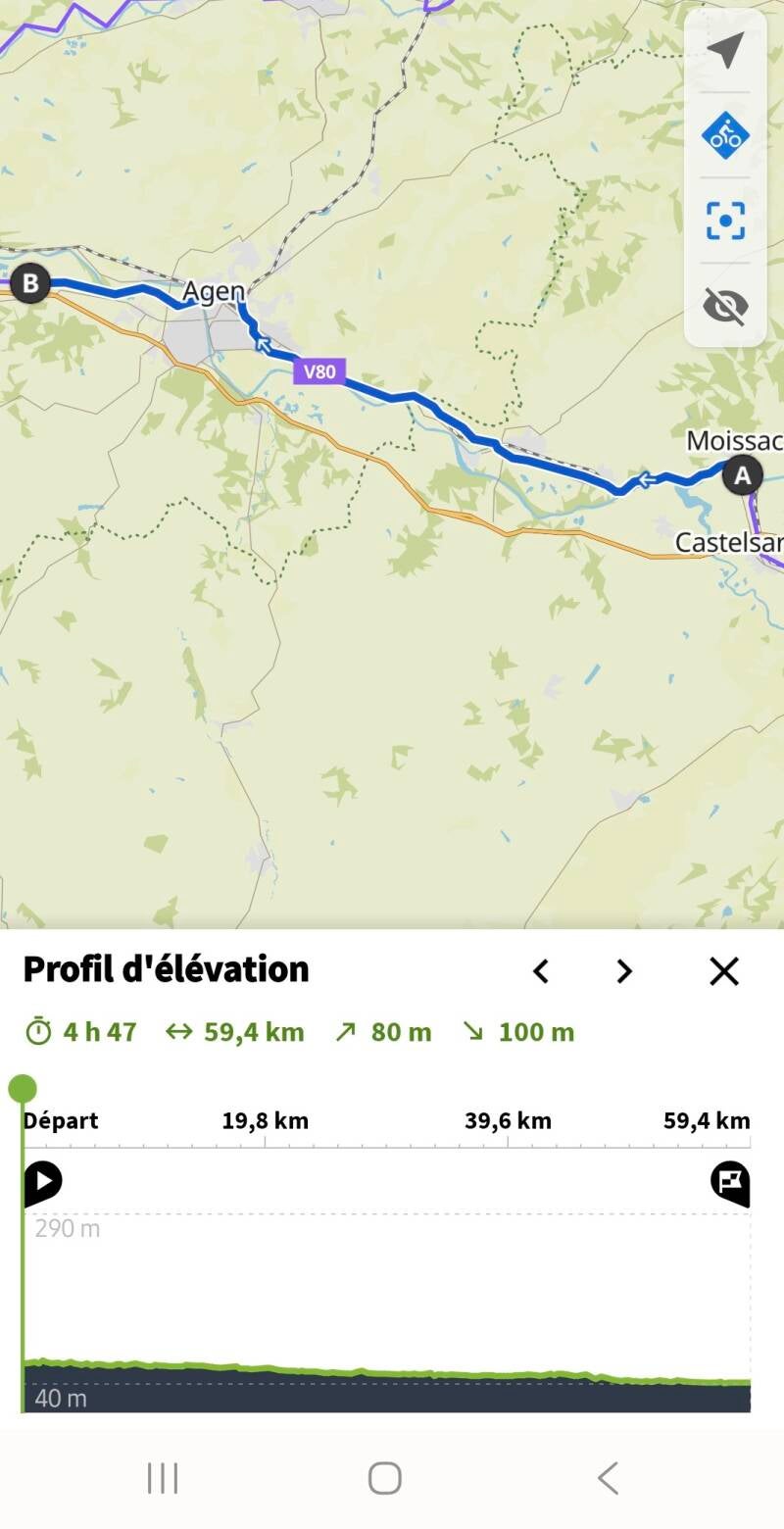Tap the finish flag on the elevation chart
This screenshot has width=784, height=1529.
pyautogui.click(x=730, y=1182)
